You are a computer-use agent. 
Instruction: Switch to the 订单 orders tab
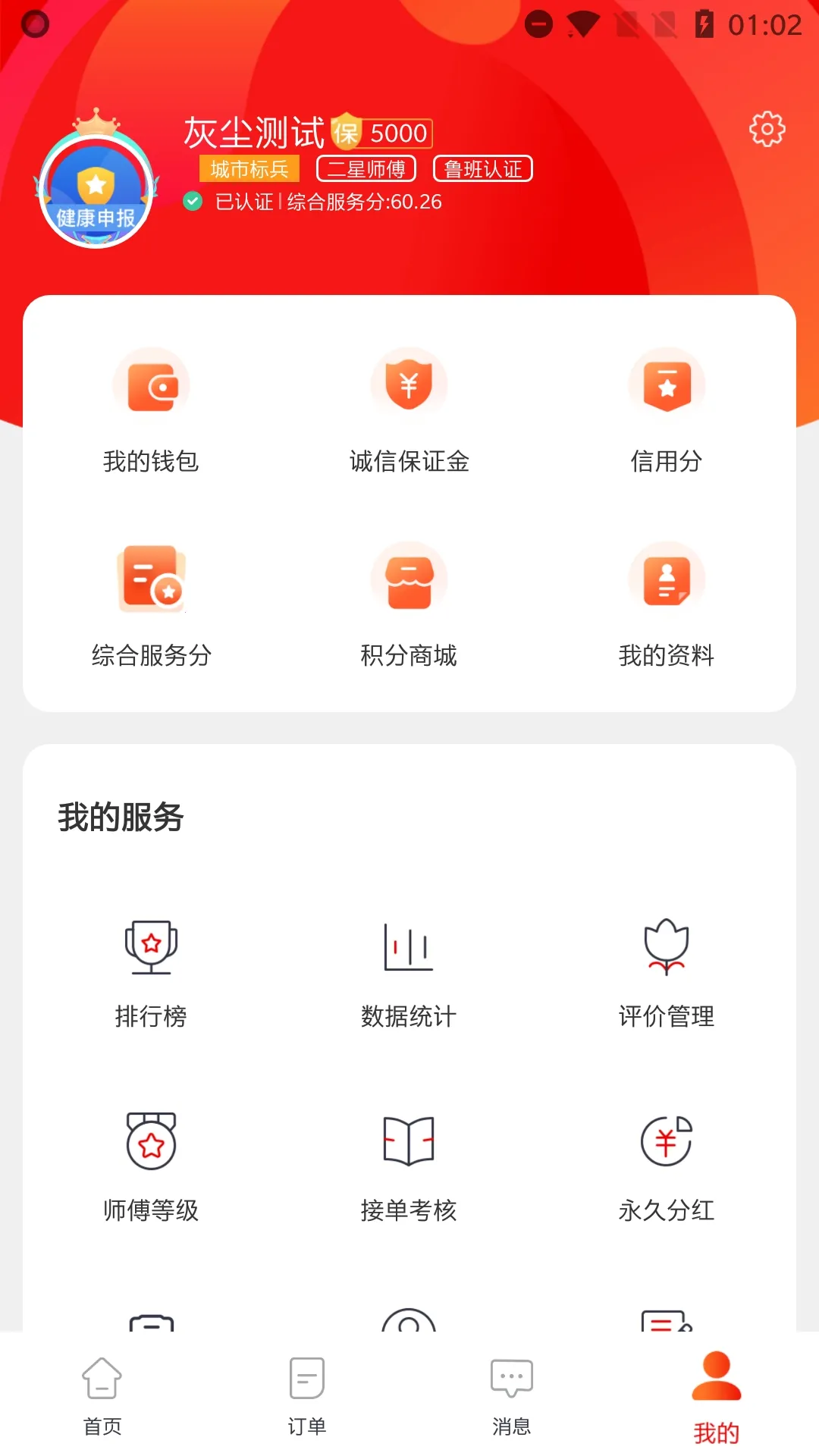point(307,1395)
